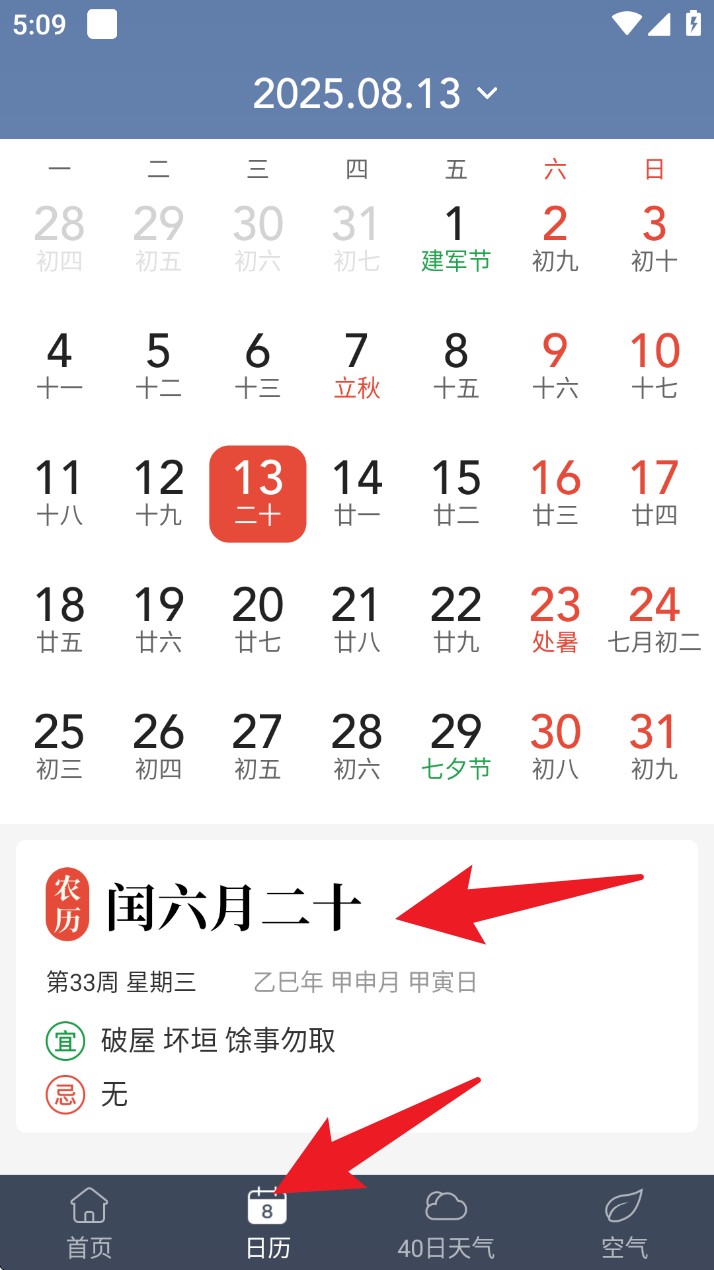The width and height of the screenshot is (714, 1270).
Task: Select August 23 处暑
Action: (x=555, y=619)
